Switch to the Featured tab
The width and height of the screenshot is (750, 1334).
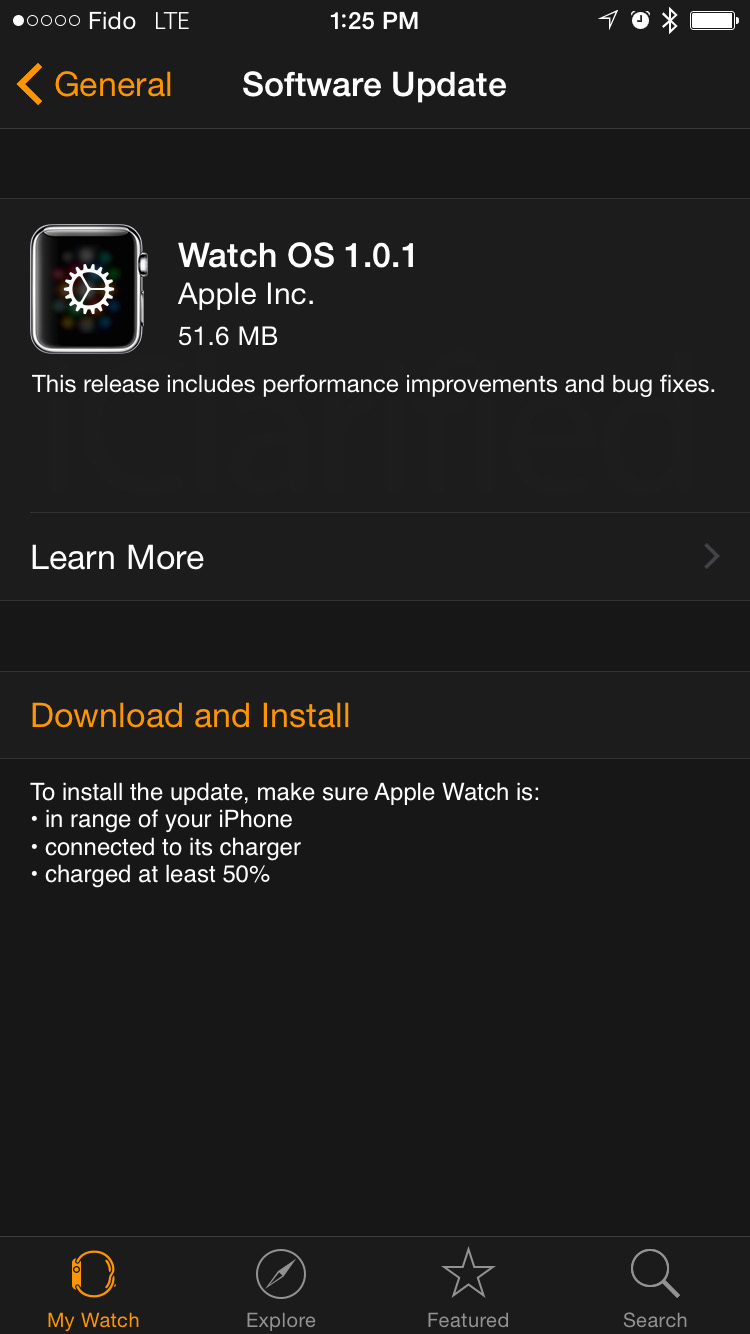[468, 1287]
